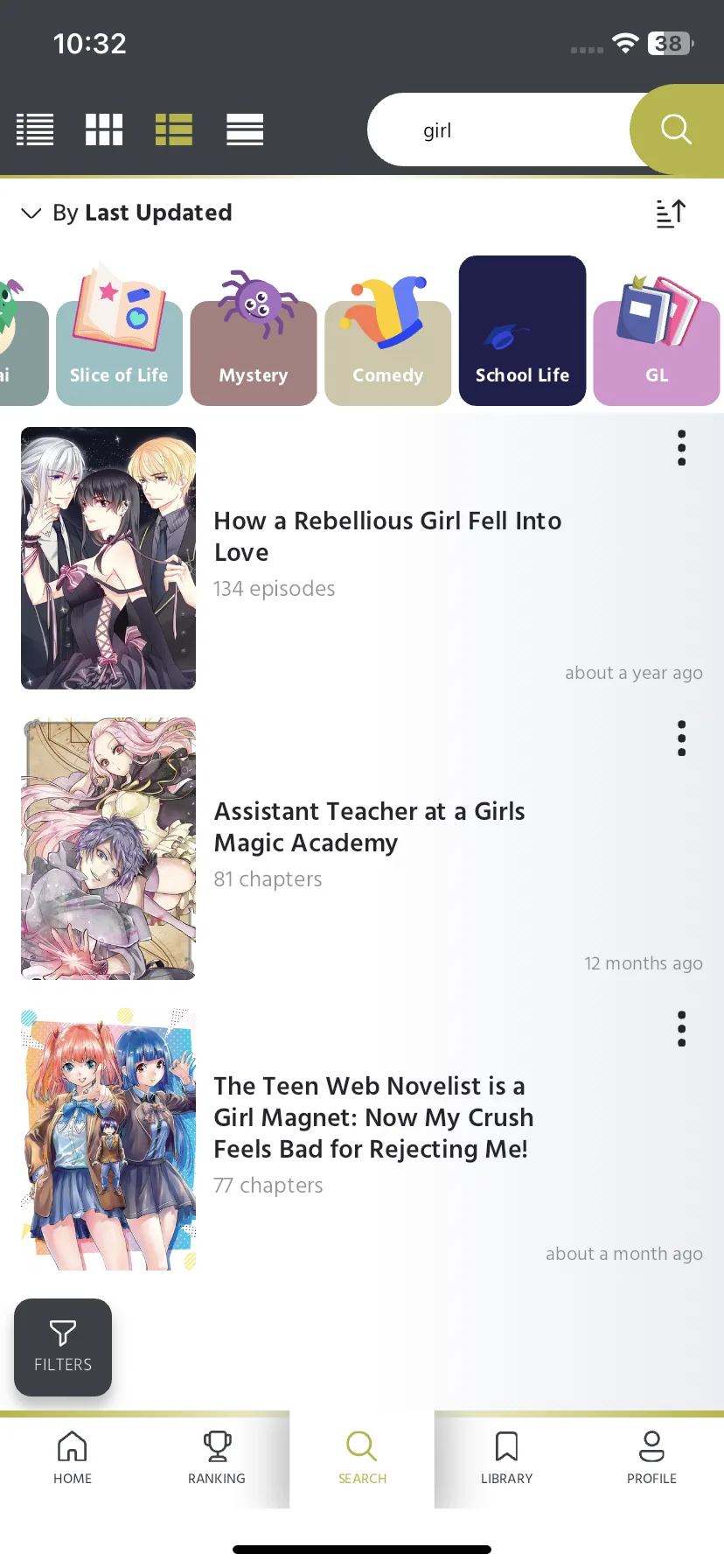
Task: Open the Ranking trophy tab
Action: tap(216, 1457)
